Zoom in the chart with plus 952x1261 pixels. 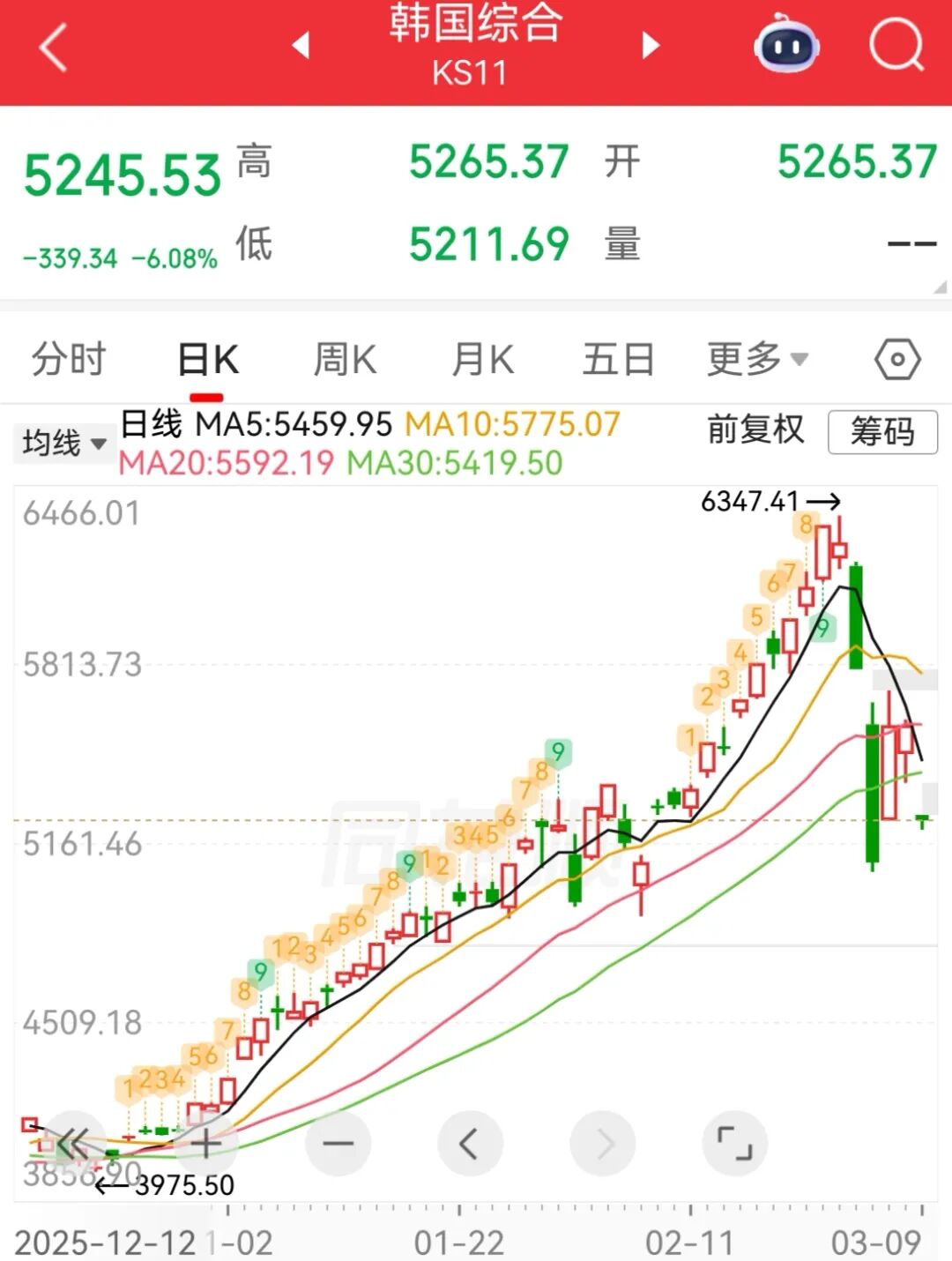[205, 1144]
